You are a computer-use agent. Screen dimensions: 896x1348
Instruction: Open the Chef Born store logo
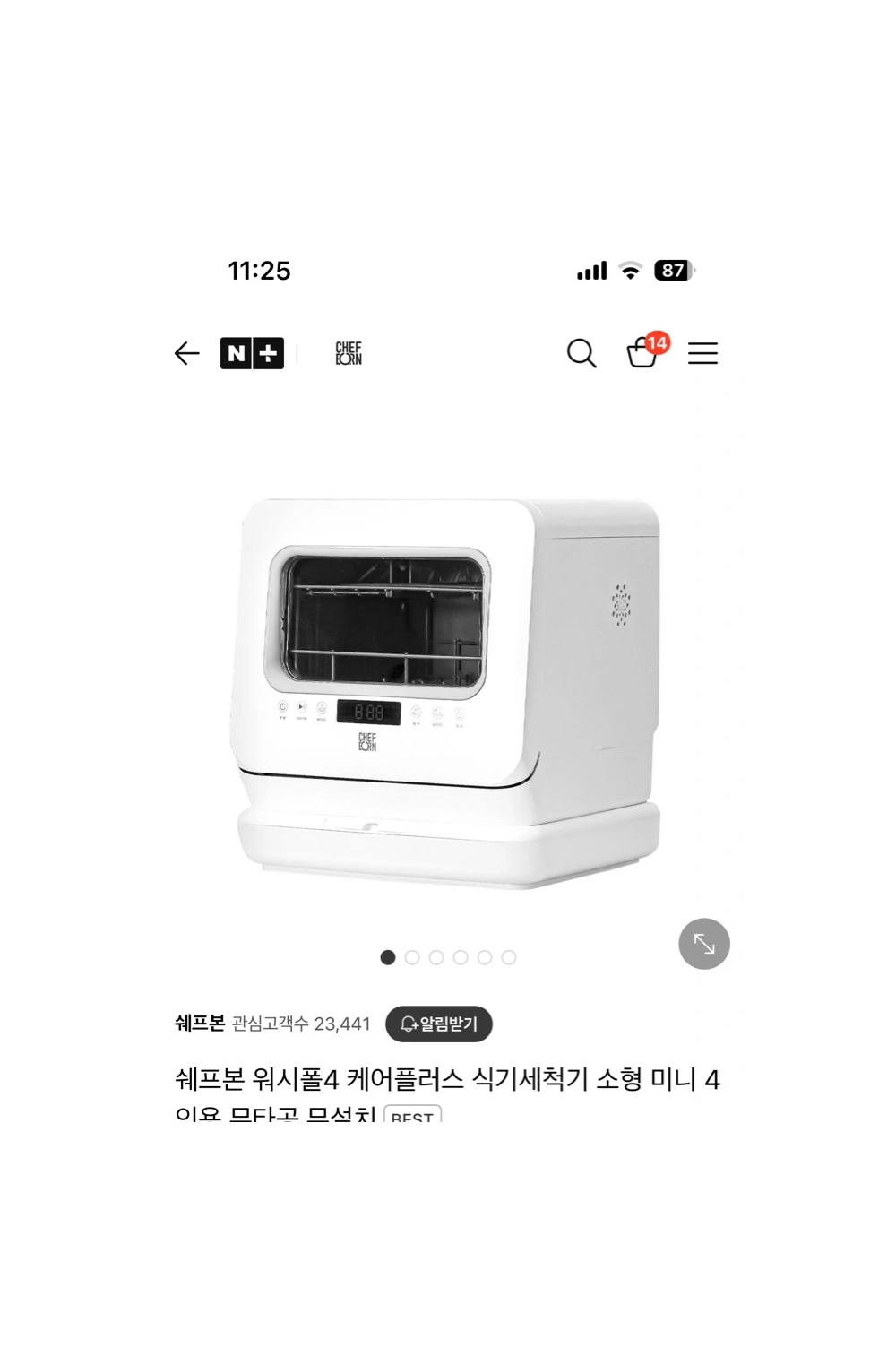(349, 353)
